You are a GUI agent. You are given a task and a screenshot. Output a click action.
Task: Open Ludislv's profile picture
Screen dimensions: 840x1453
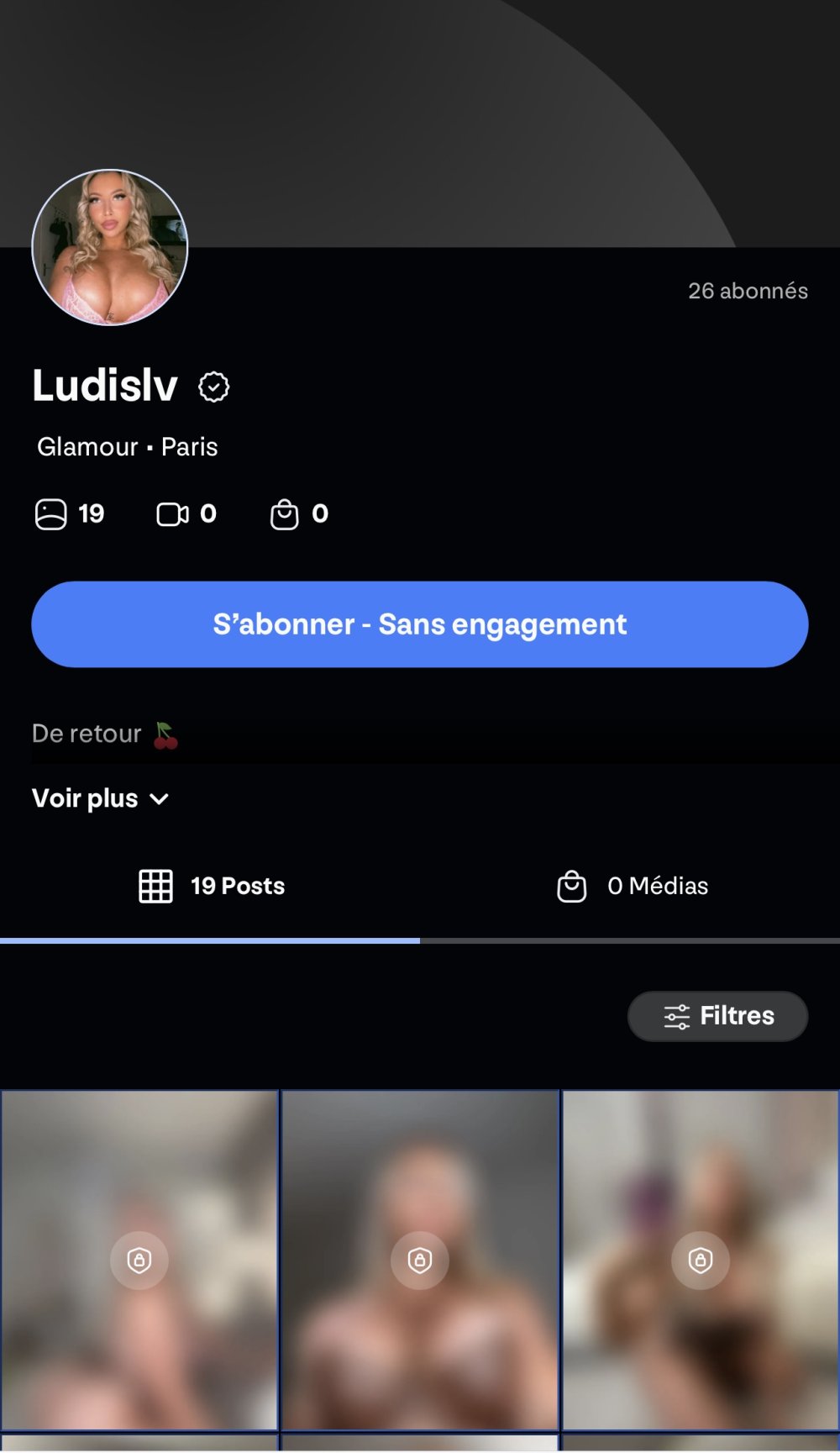pos(110,248)
